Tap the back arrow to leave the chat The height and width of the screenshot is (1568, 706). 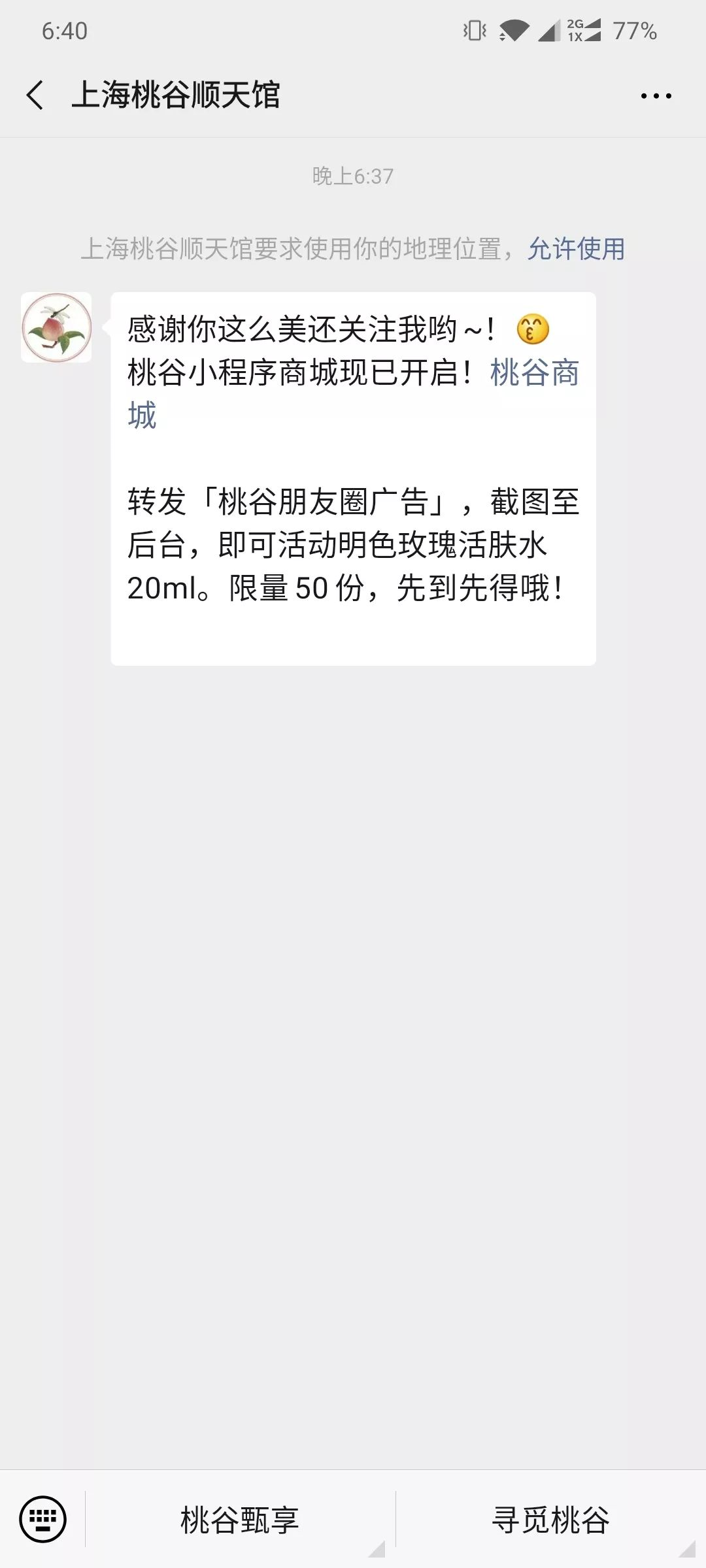[x=33, y=95]
